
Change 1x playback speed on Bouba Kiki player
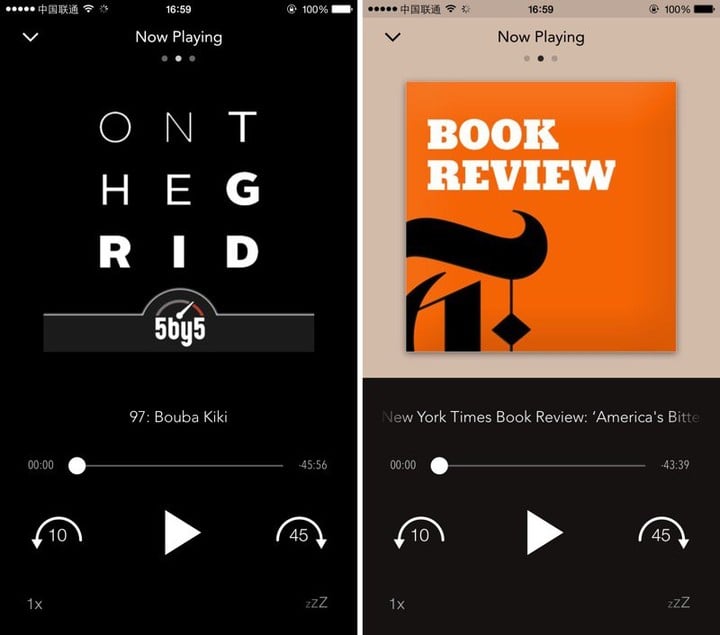[x=35, y=603]
